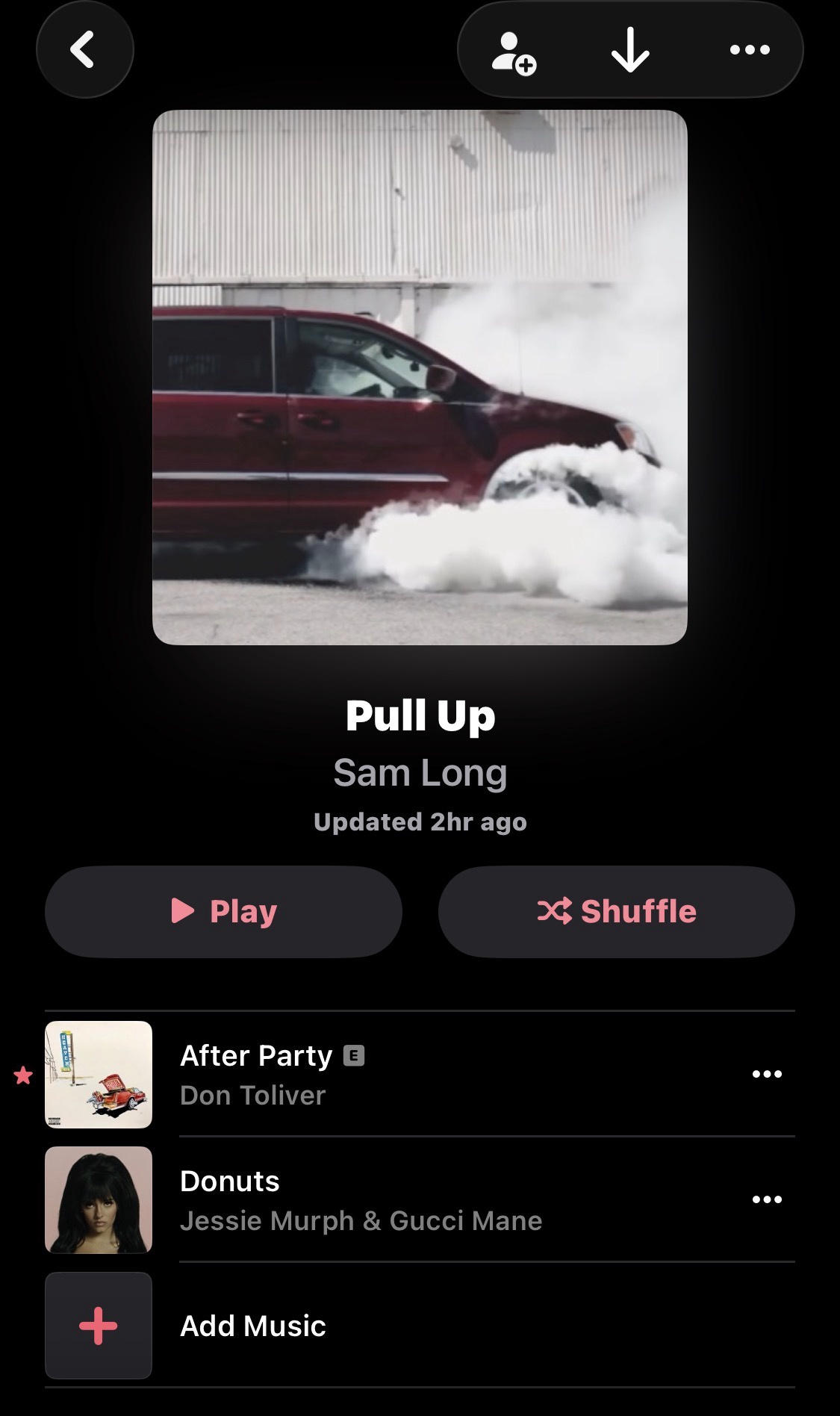Open more options for After Party
The height and width of the screenshot is (1416, 840).
pyautogui.click(x=767, y=1074)
